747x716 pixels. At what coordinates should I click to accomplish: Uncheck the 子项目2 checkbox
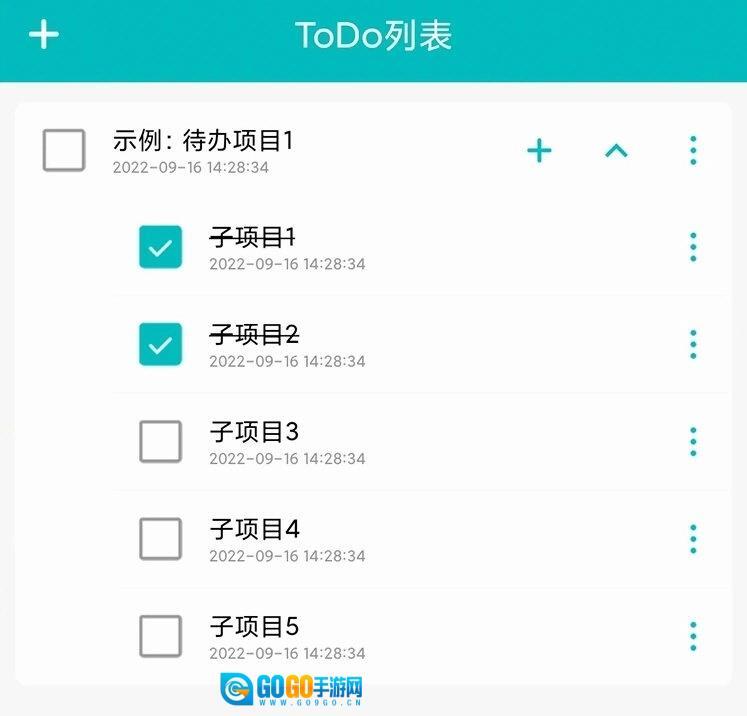tap(160, 344)
